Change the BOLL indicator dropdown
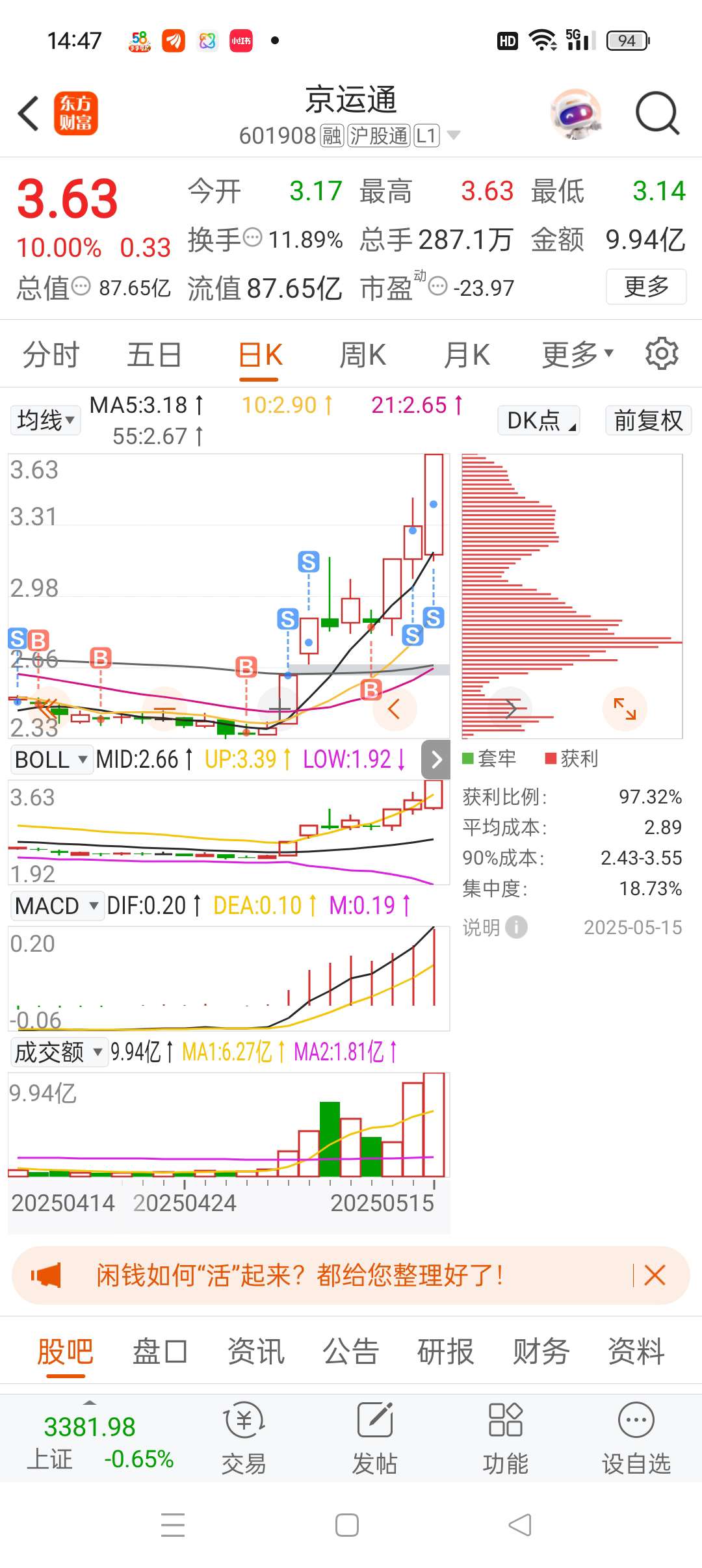702x1568 pixels. pos(51,759)
